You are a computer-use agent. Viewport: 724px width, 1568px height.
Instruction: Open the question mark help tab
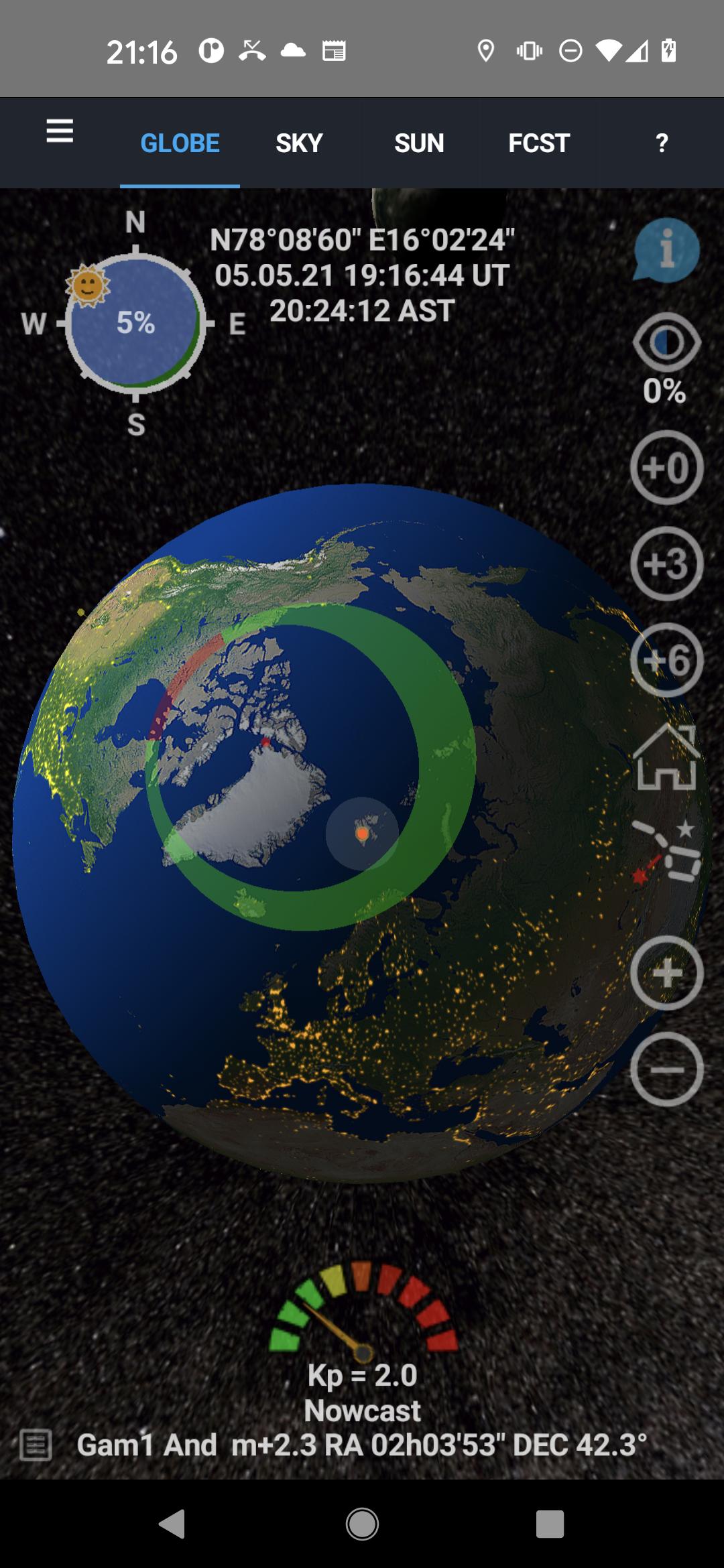click(662, 143)
